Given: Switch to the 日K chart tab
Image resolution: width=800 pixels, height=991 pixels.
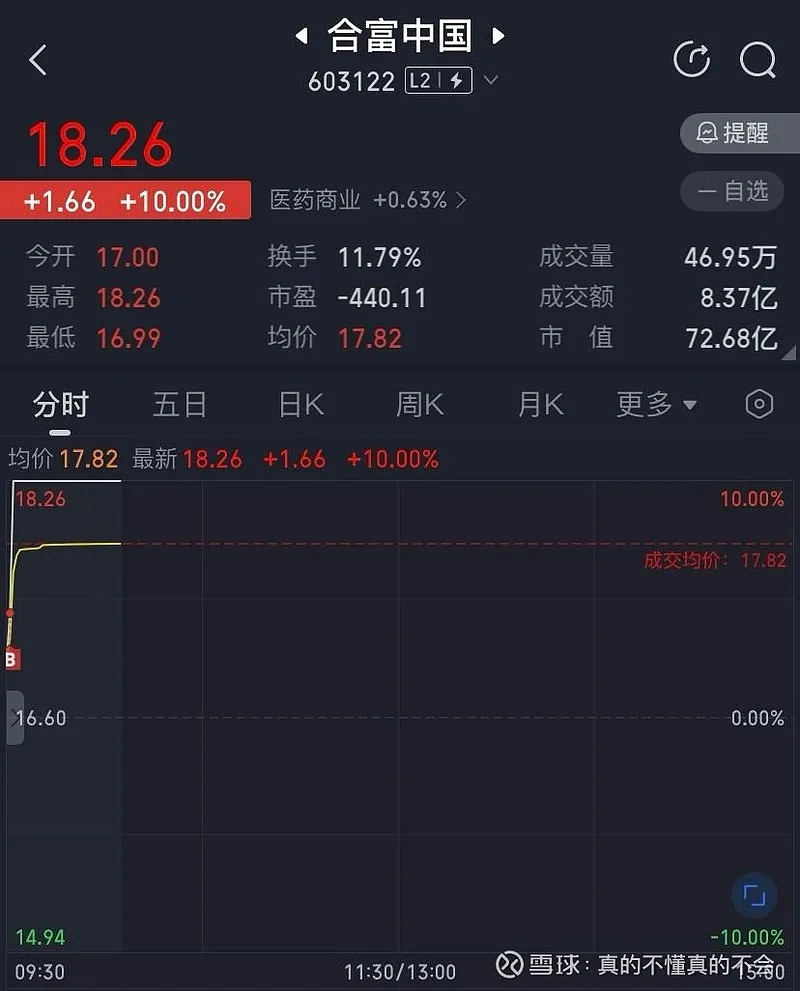Looking at the screenshot, I should coord(301,405).
